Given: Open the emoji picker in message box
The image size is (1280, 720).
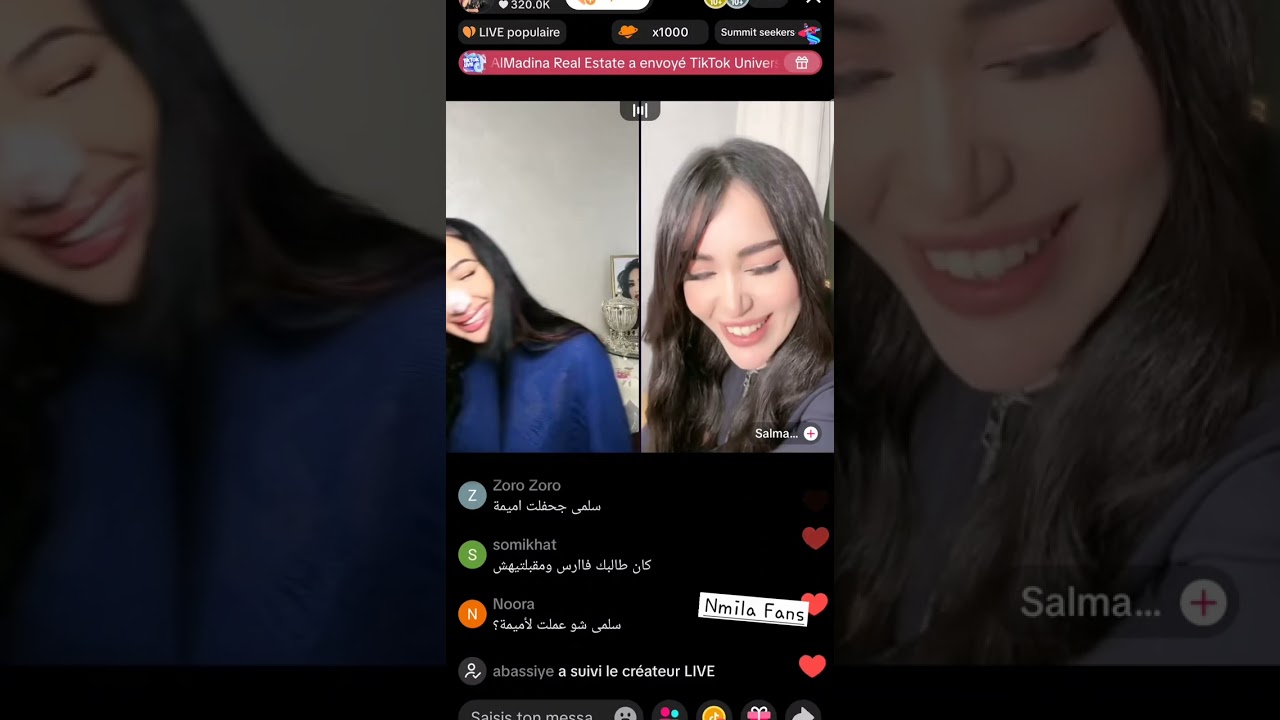Looking at the screenshot, I should [x=625, y=714].
